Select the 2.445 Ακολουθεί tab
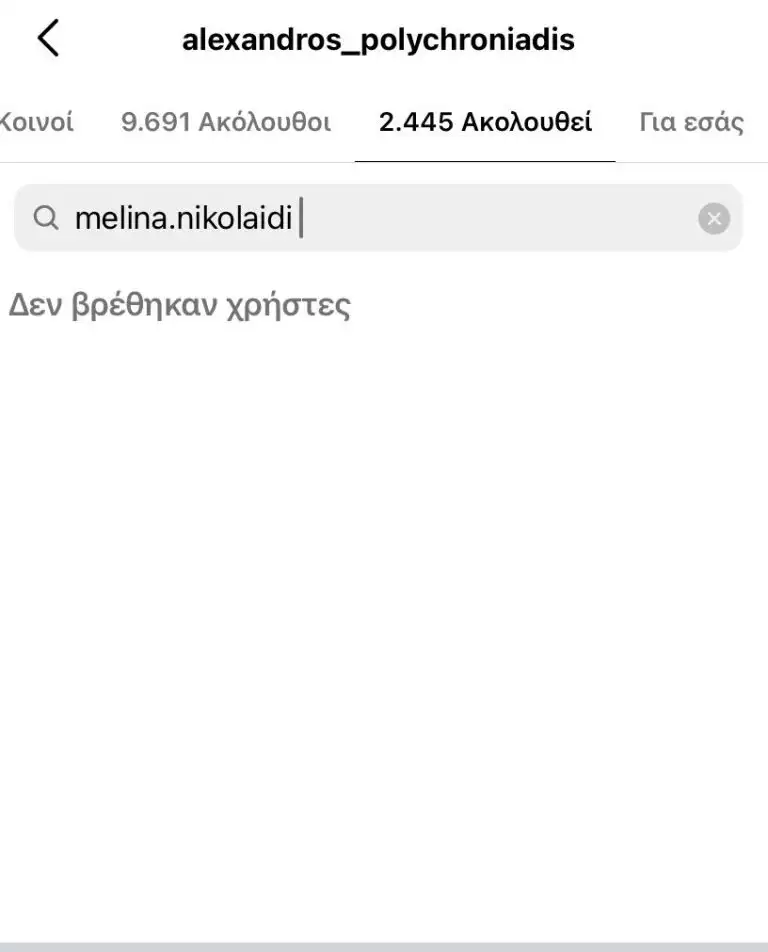 (x=485, y=122)
